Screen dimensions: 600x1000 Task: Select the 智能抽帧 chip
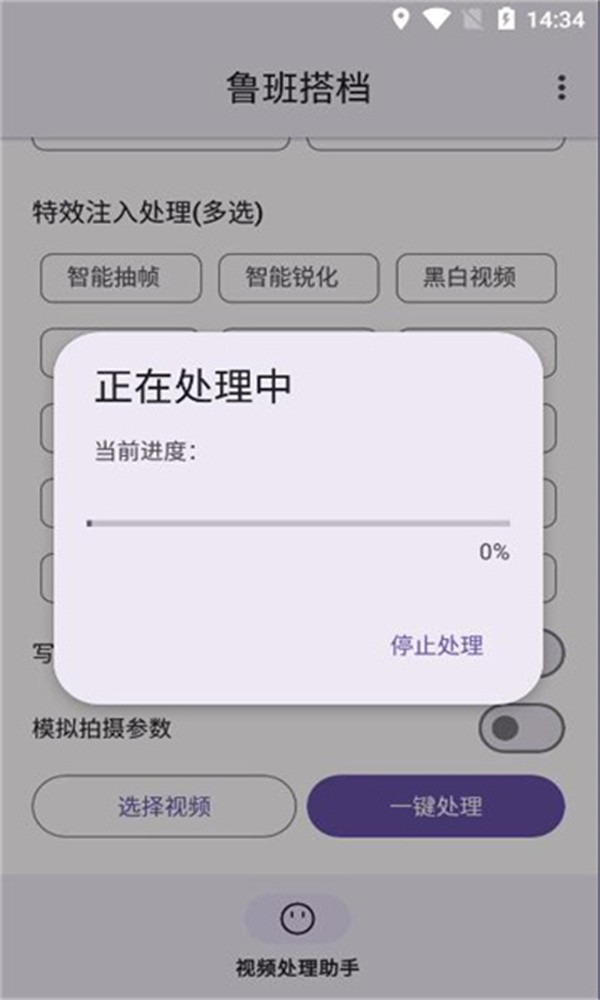click(121, 277)
